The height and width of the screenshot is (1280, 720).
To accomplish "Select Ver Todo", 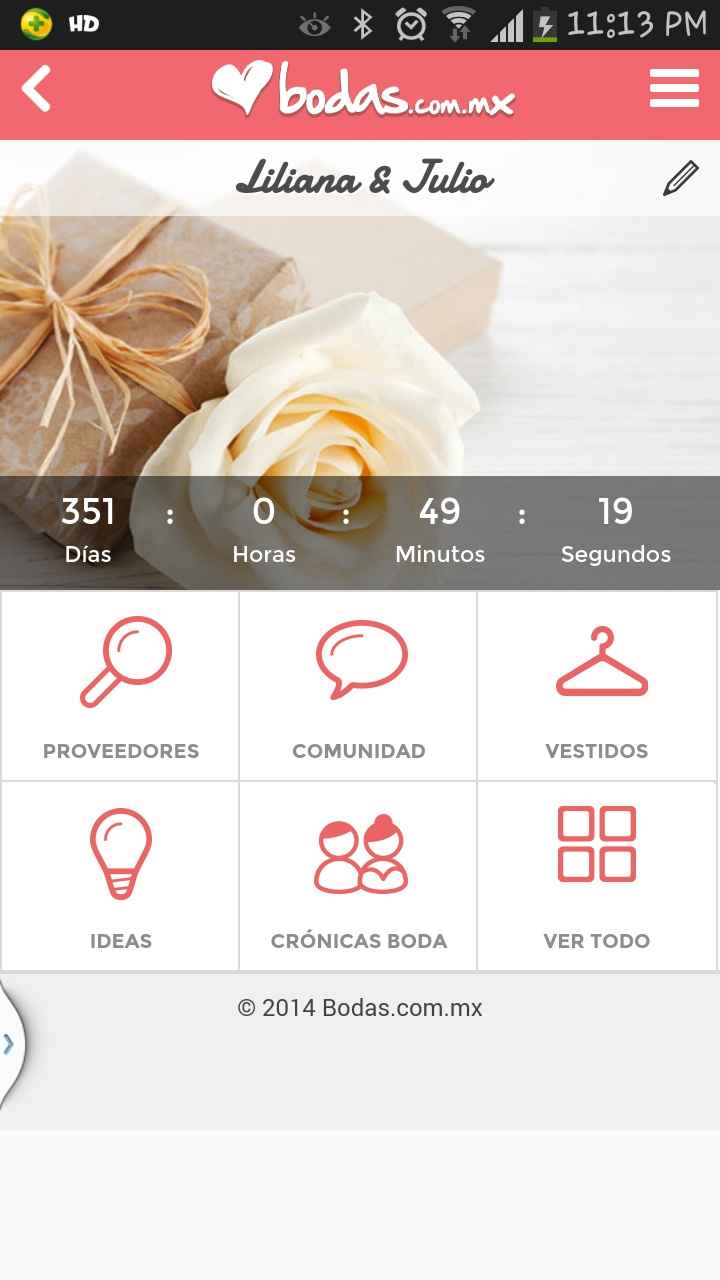I will [x=597, y=876].
